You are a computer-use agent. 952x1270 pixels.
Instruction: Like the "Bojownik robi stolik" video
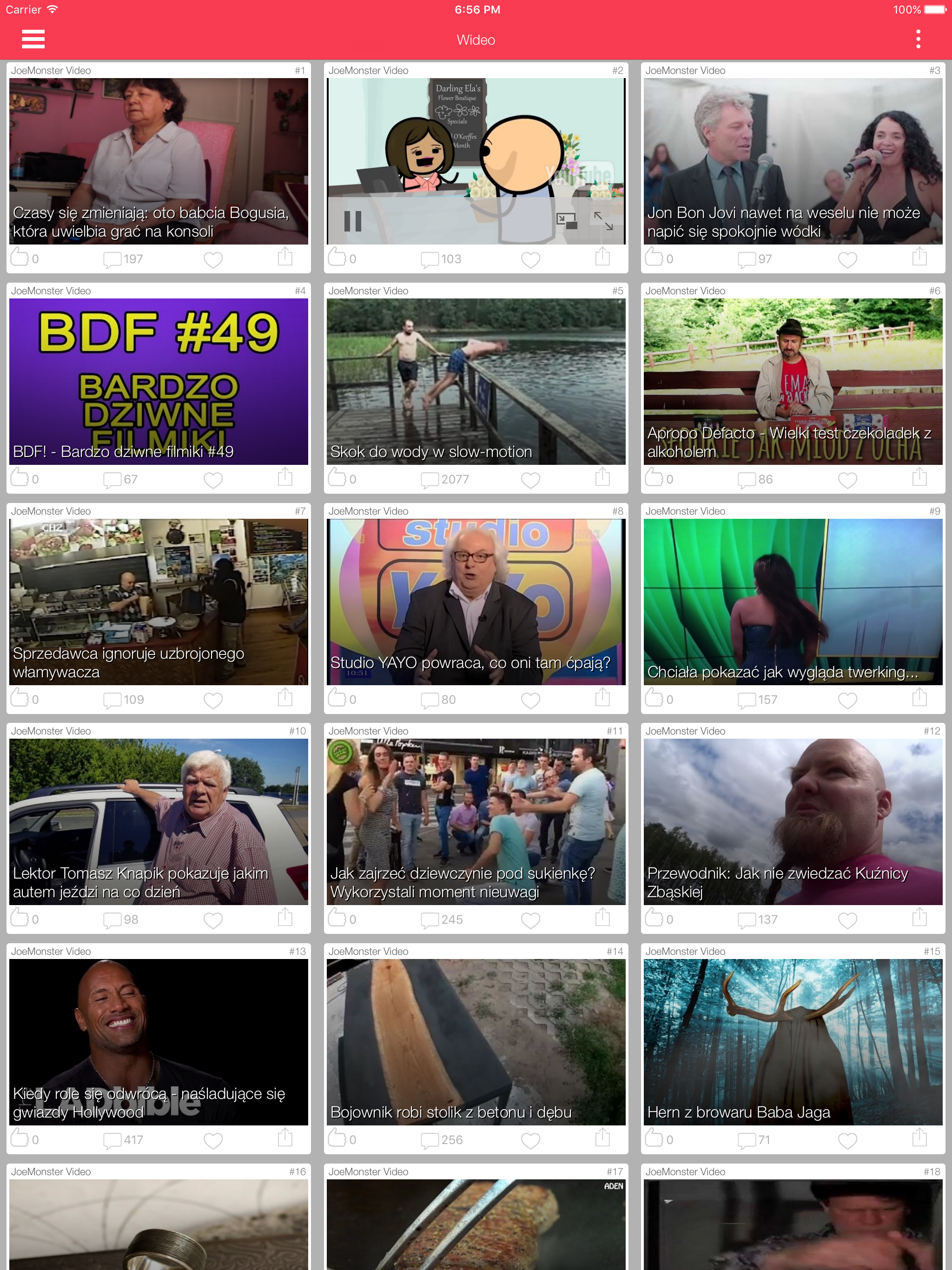pyautogui.click(x=337, y=1139)
